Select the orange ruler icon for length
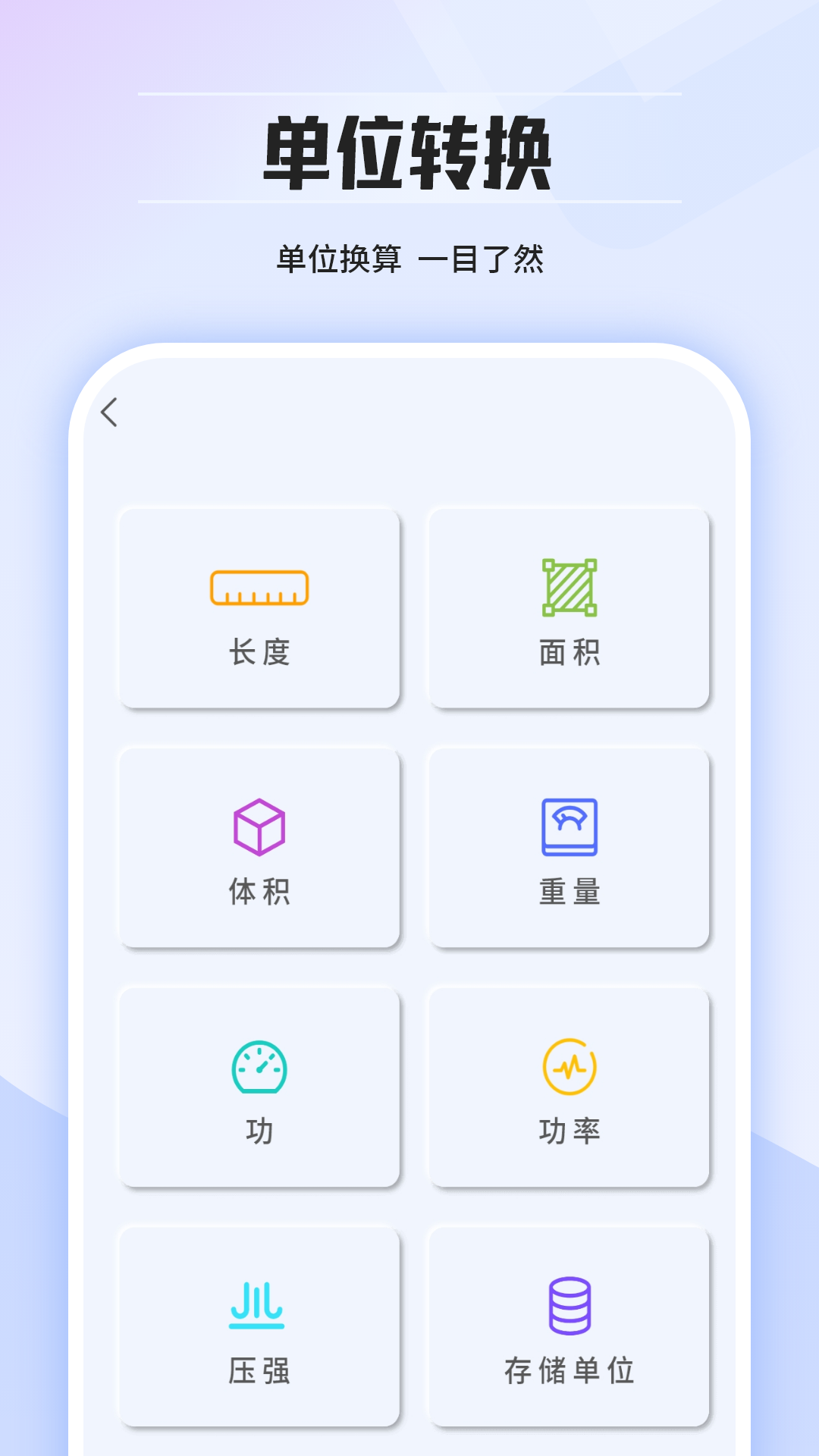The height and width of the screenshot is (1456, 819). pos(260,588)
